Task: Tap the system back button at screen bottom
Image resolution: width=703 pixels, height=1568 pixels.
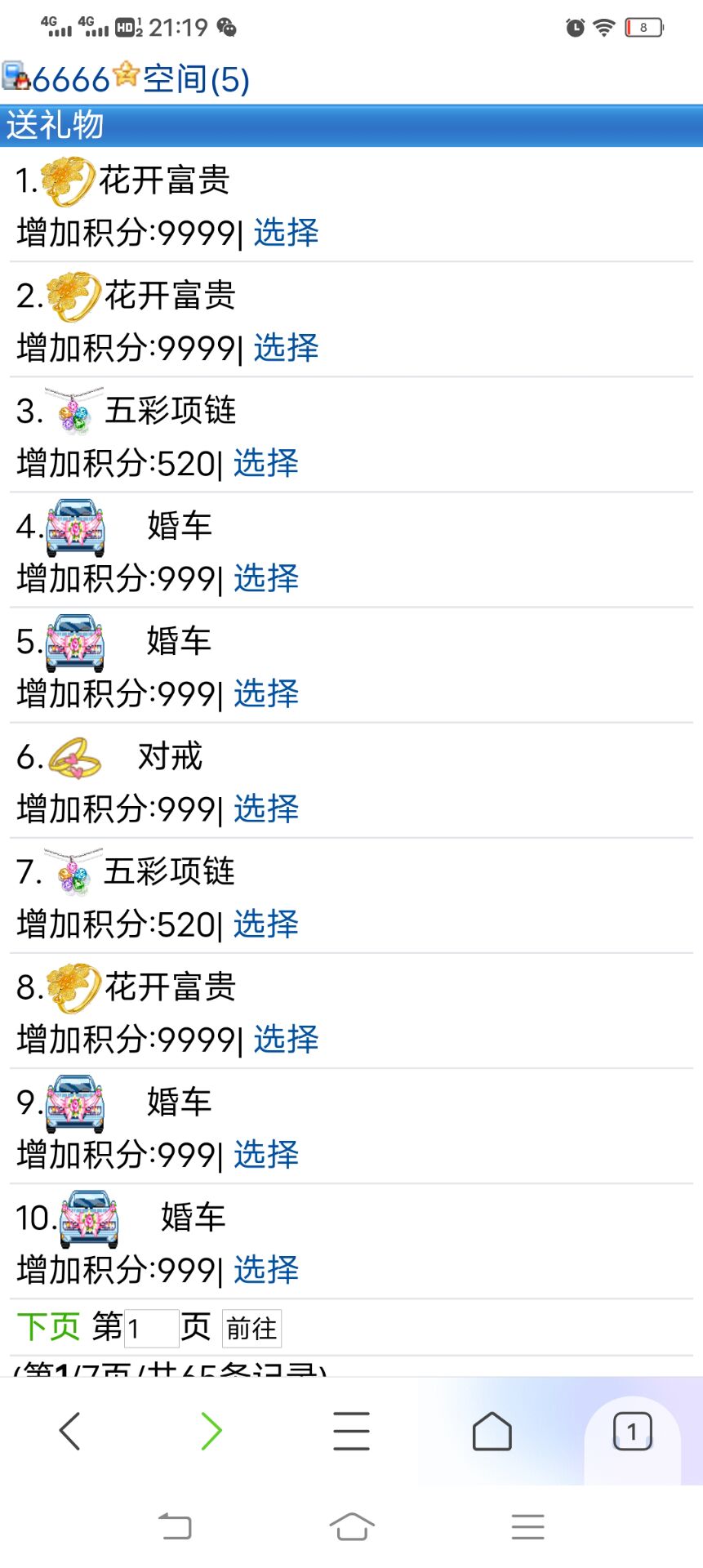Action: 176,1526
